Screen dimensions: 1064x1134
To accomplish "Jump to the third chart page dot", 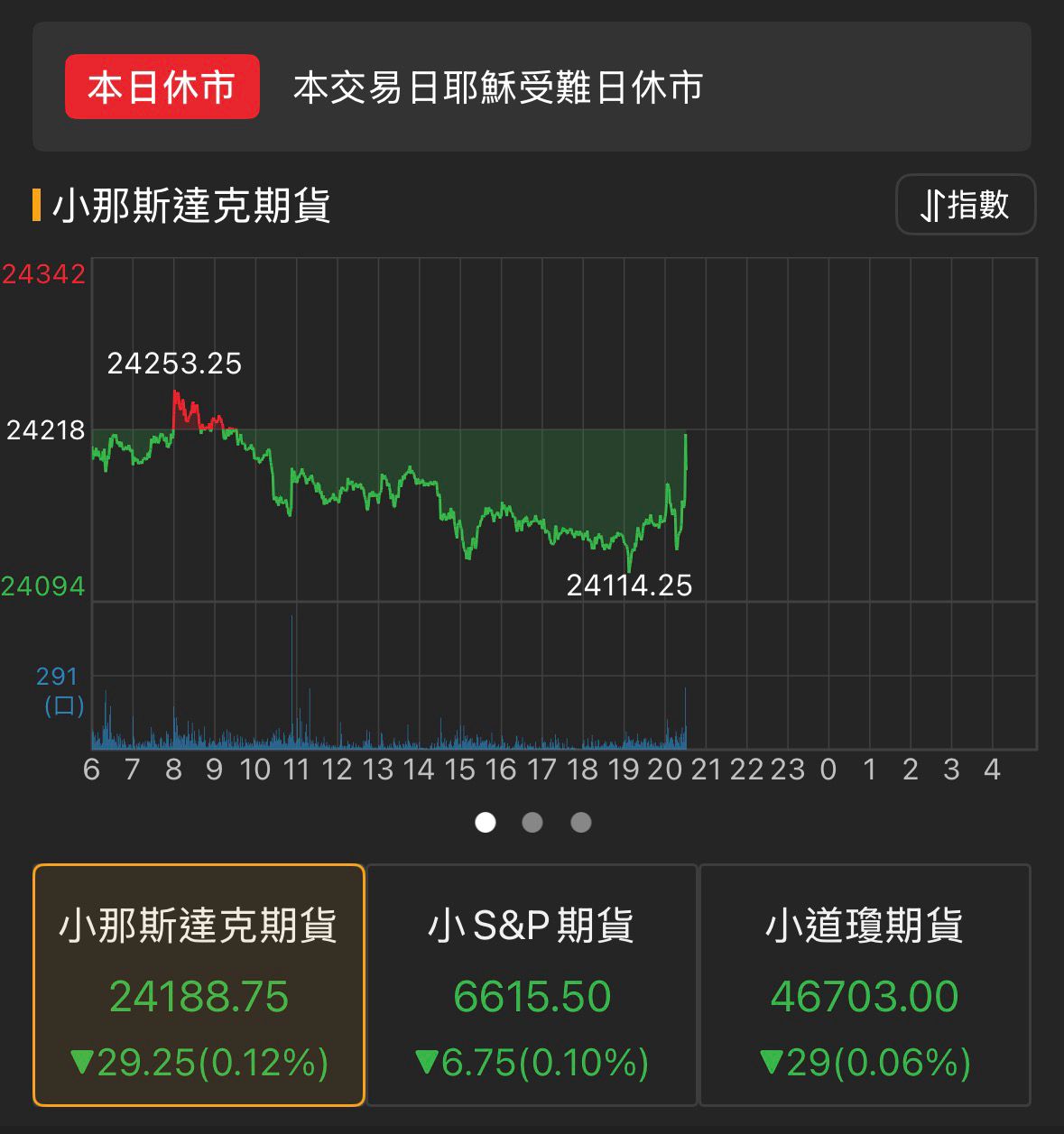I will click(x=581, y=822).
